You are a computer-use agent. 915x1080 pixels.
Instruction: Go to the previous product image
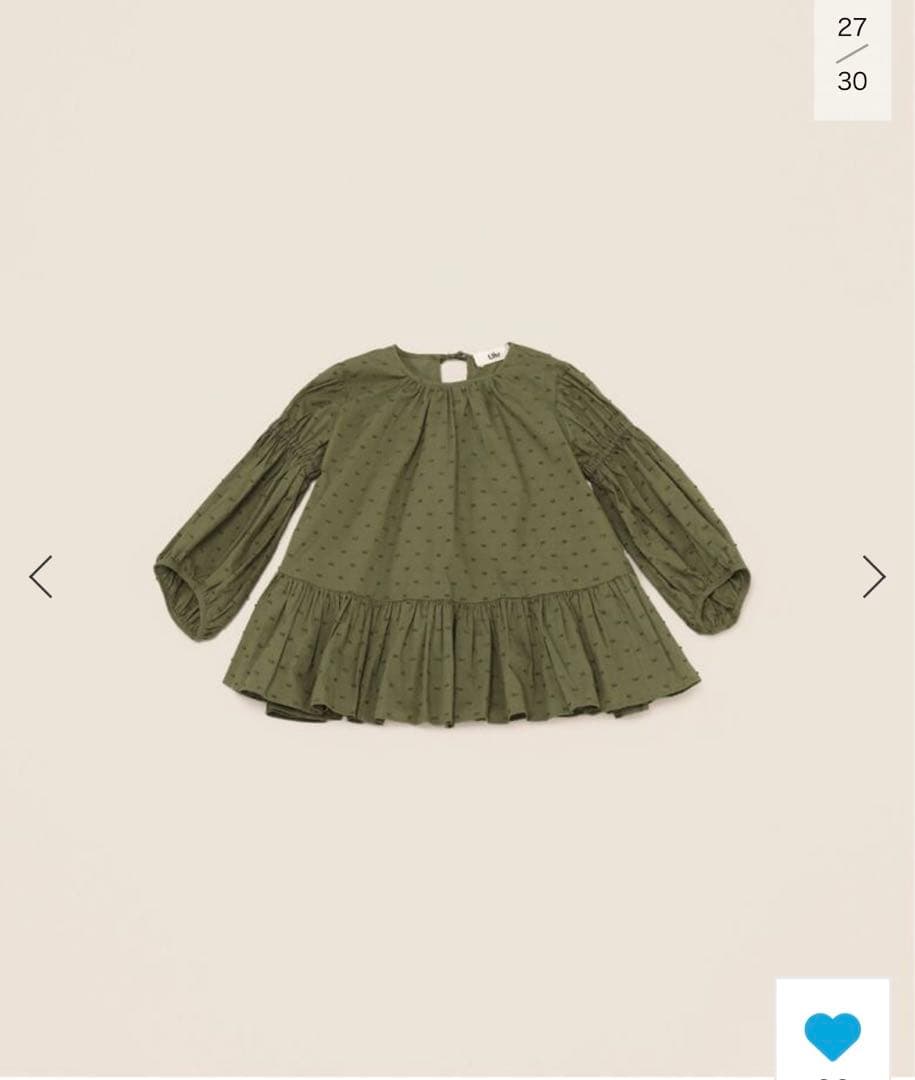[41, 577]
